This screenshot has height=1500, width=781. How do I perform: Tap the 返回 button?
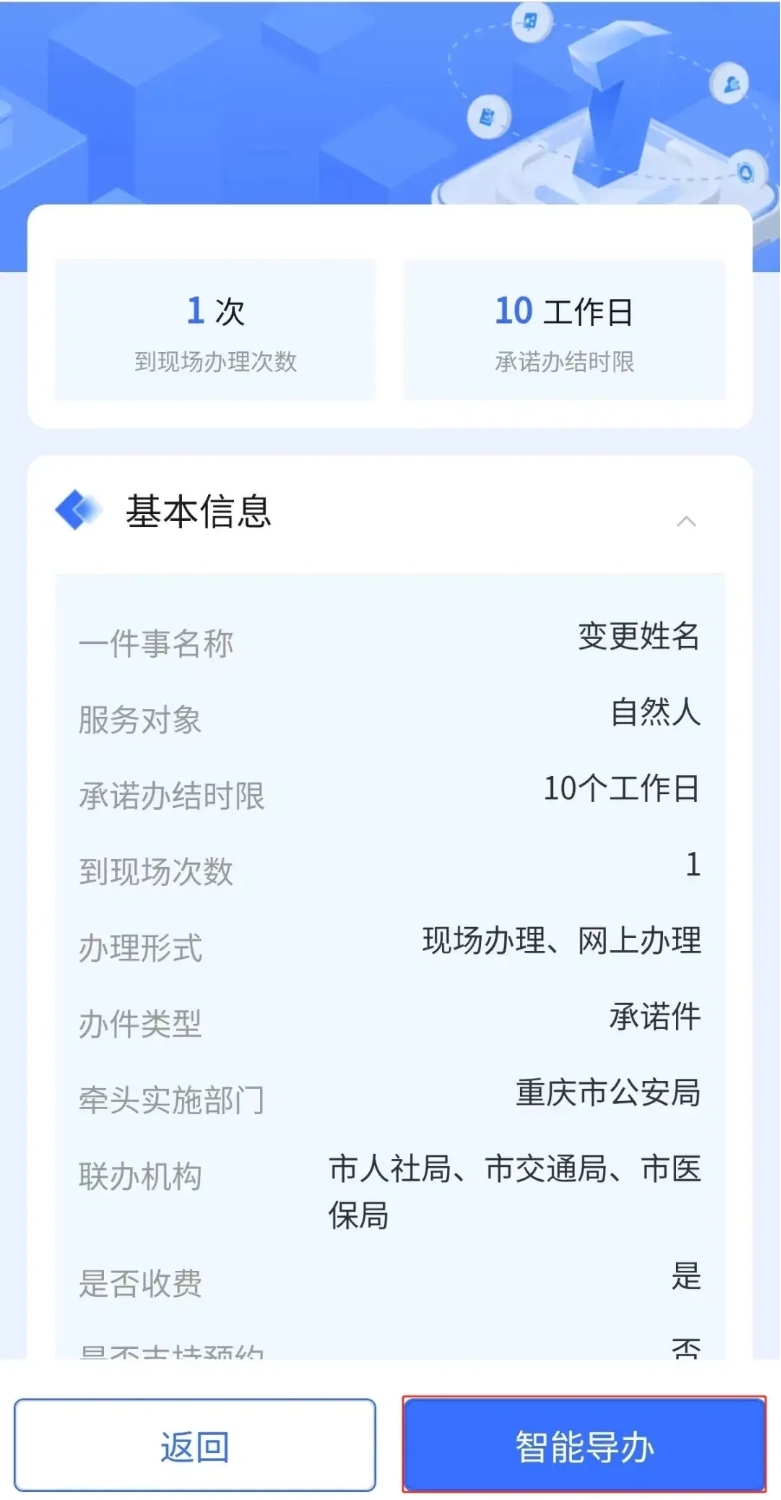point(195,1445)
